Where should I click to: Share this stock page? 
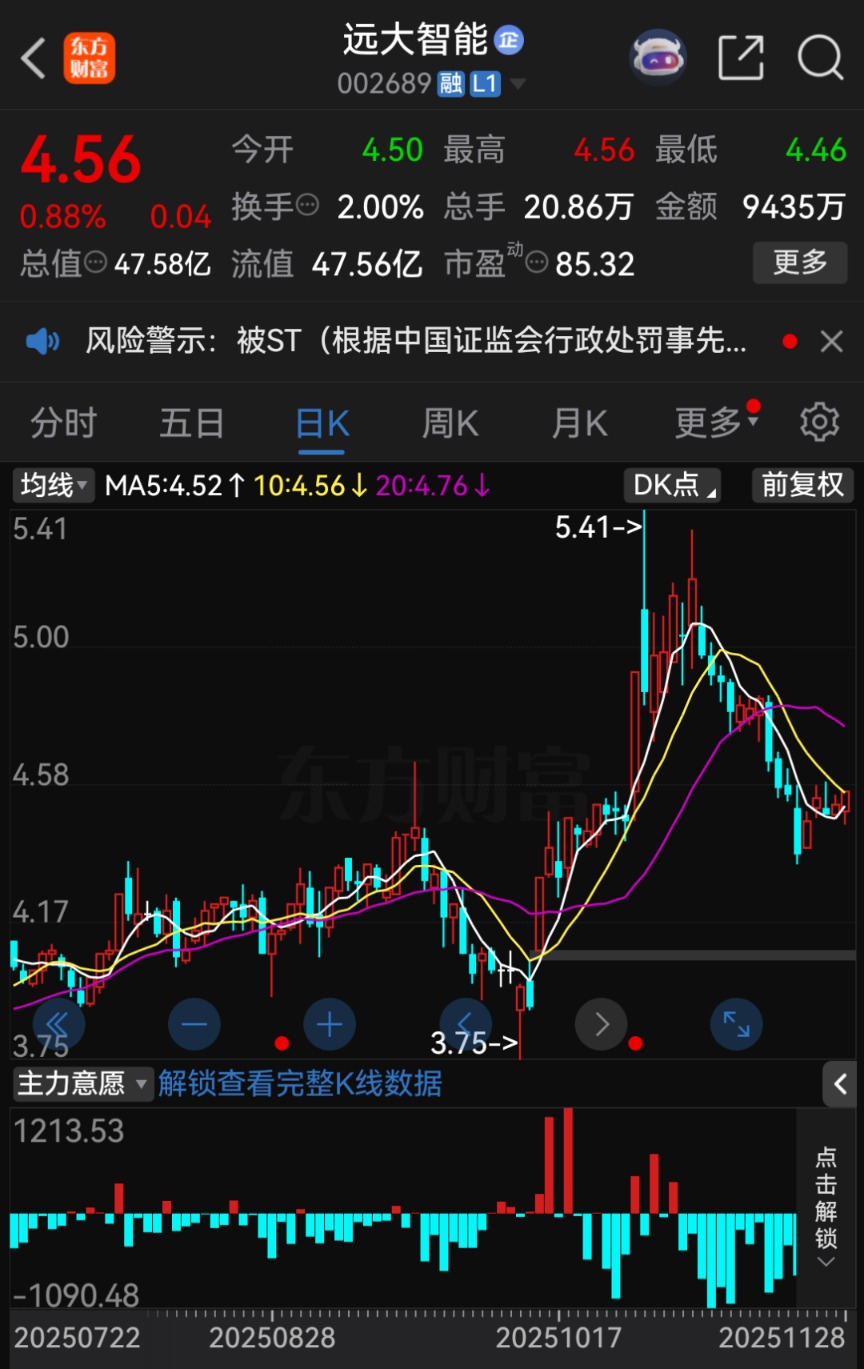[x=741, y=58]
